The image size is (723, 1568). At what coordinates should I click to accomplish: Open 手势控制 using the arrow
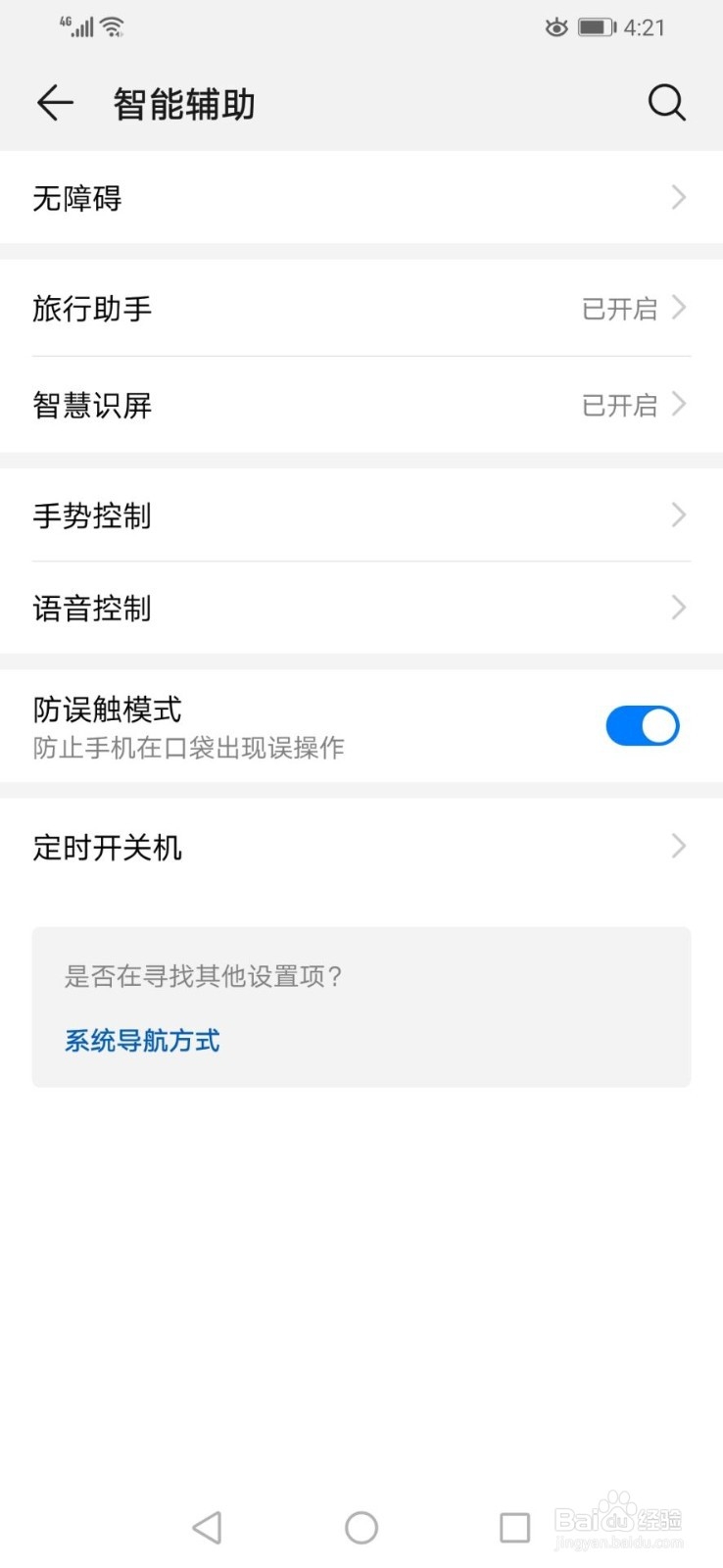click(x=678, y=514)
